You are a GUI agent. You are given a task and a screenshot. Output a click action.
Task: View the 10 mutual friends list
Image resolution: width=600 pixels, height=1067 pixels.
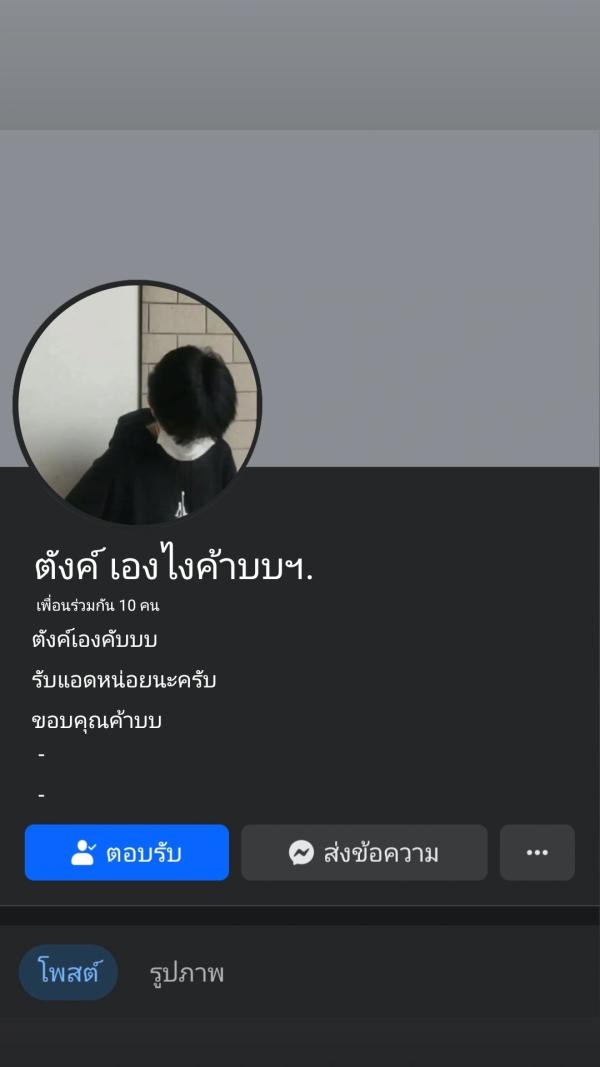[98, 605]
